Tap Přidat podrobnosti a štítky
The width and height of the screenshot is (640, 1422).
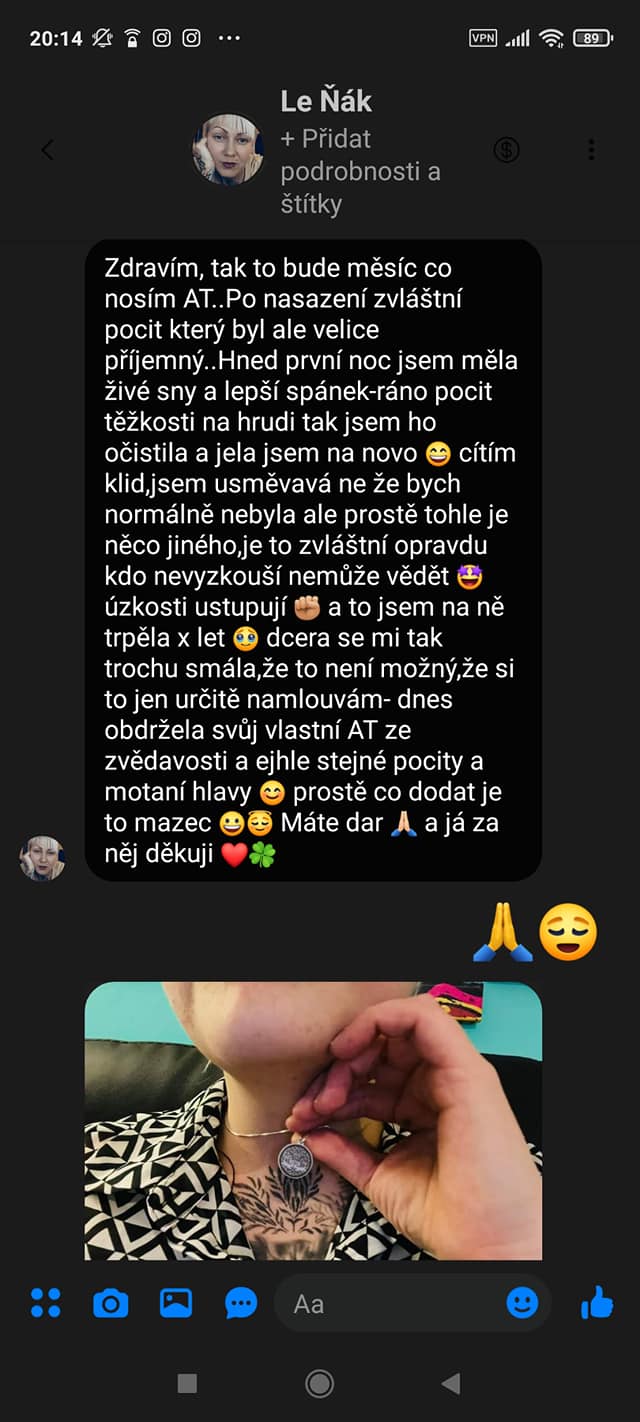coord(360,171)
